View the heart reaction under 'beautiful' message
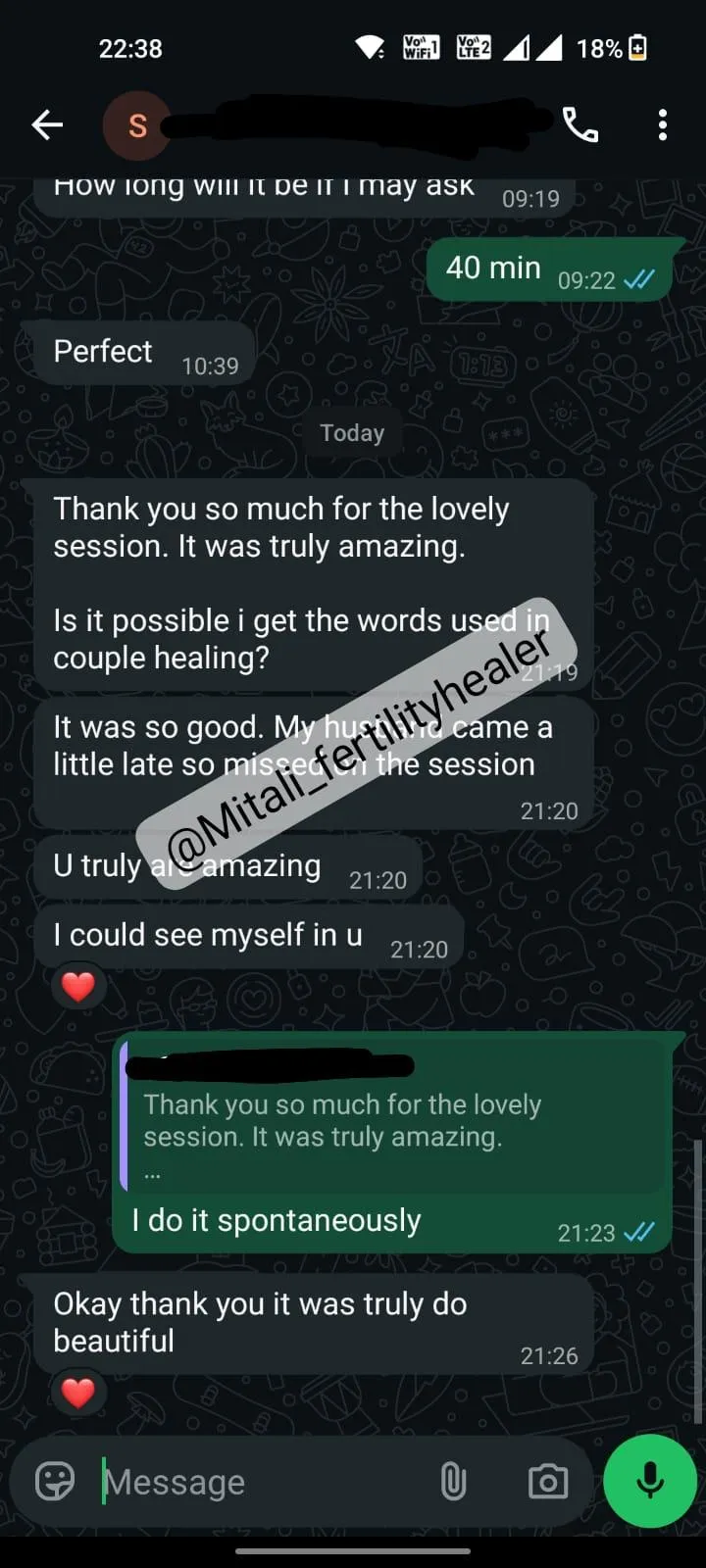Screen dimensions: 706x1568 78,1392
